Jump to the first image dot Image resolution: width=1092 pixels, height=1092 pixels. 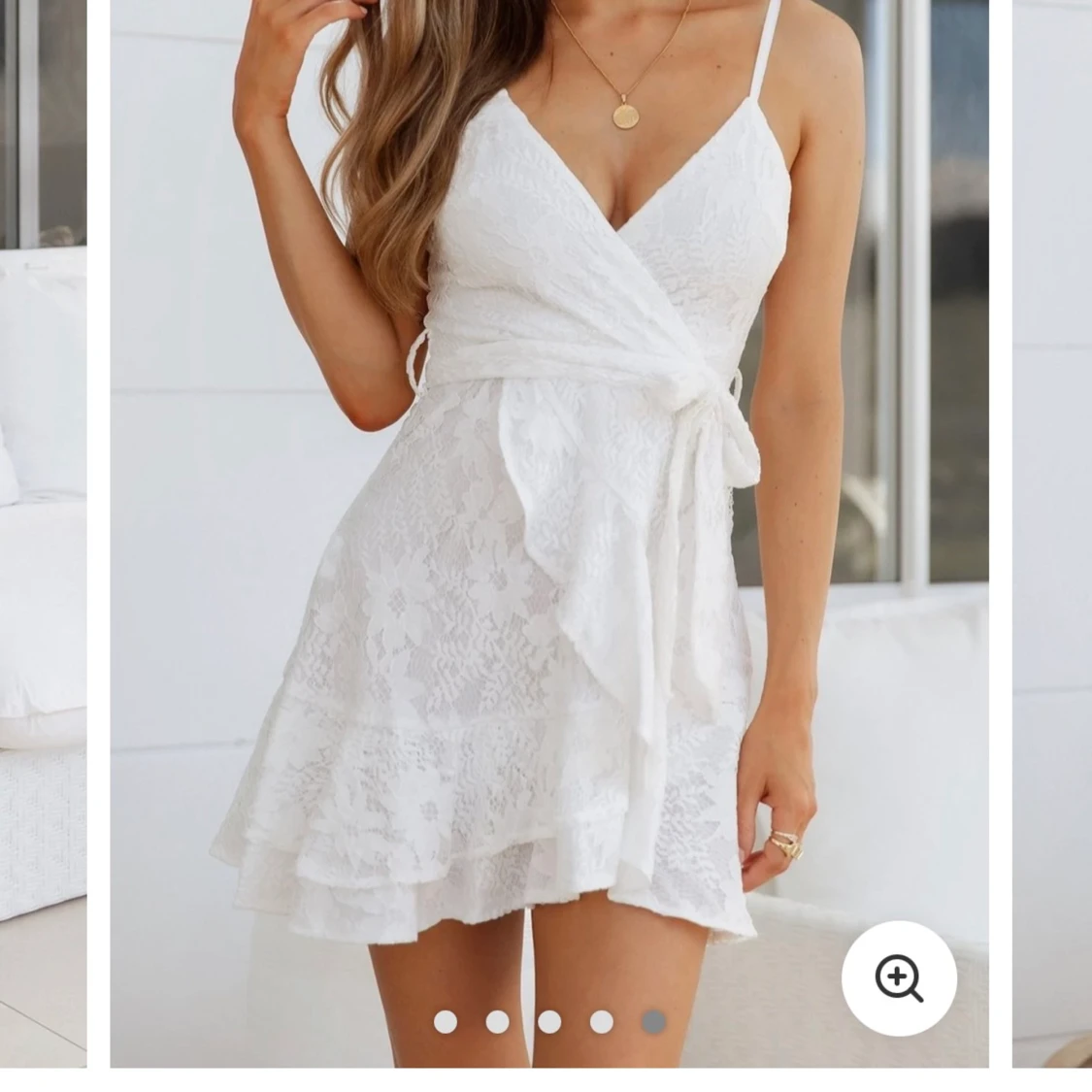tap(446, 1021)
